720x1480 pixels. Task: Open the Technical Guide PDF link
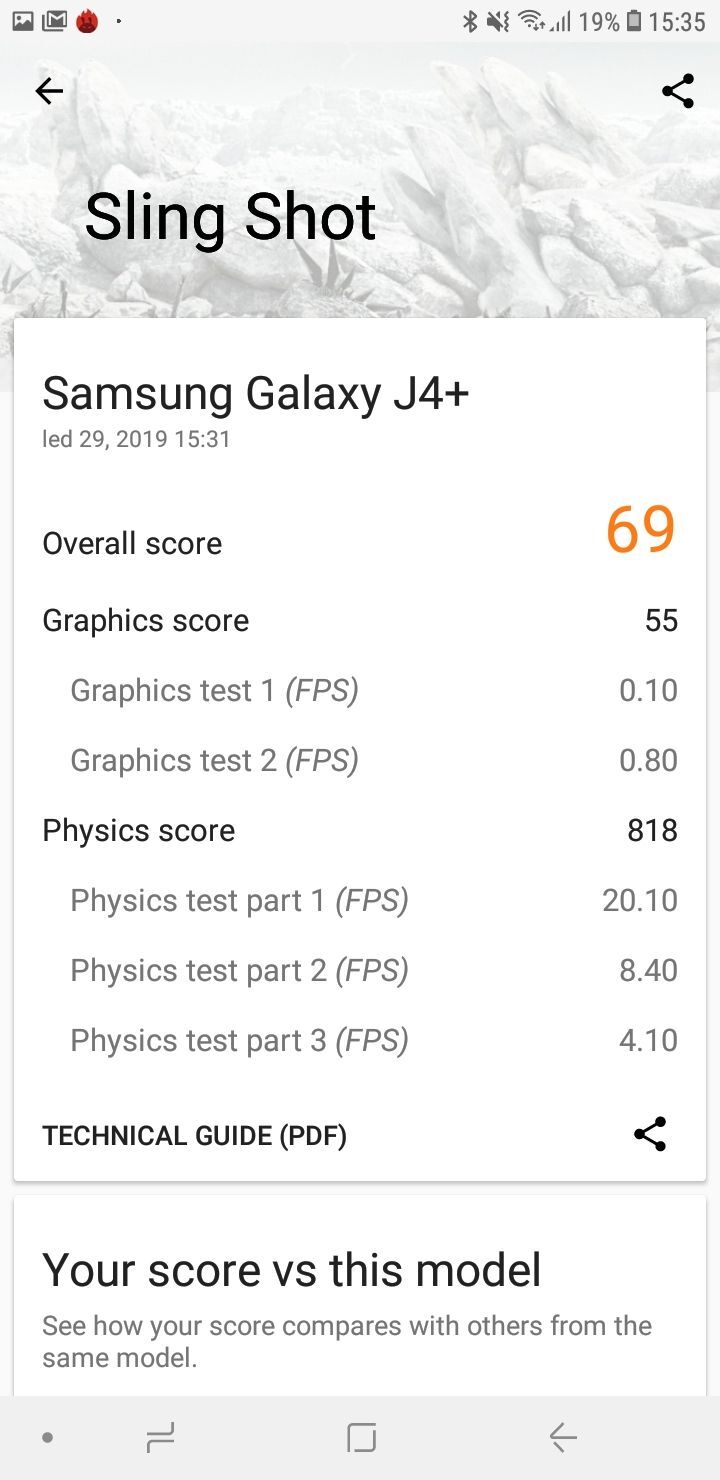[194, 1135]
